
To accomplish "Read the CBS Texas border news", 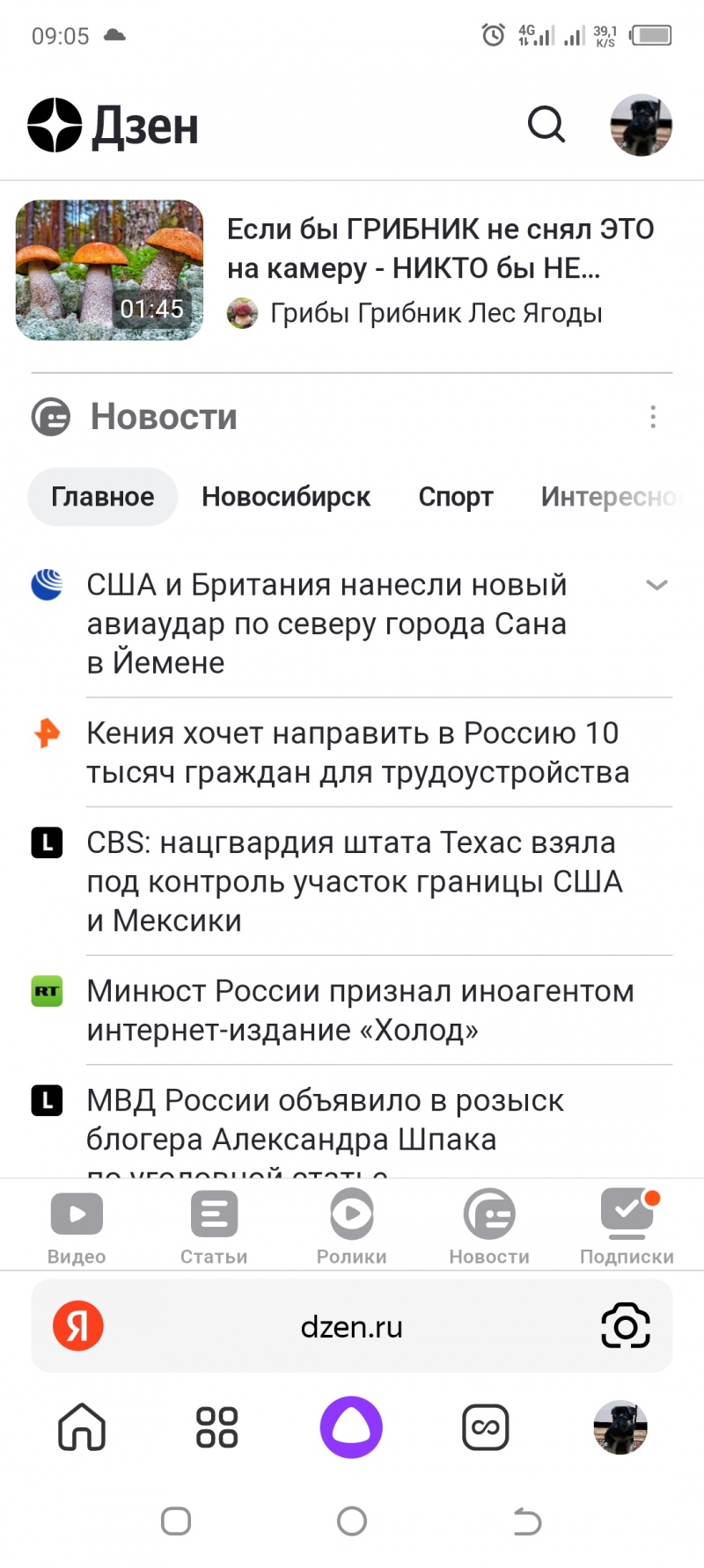I will [355, 881].
